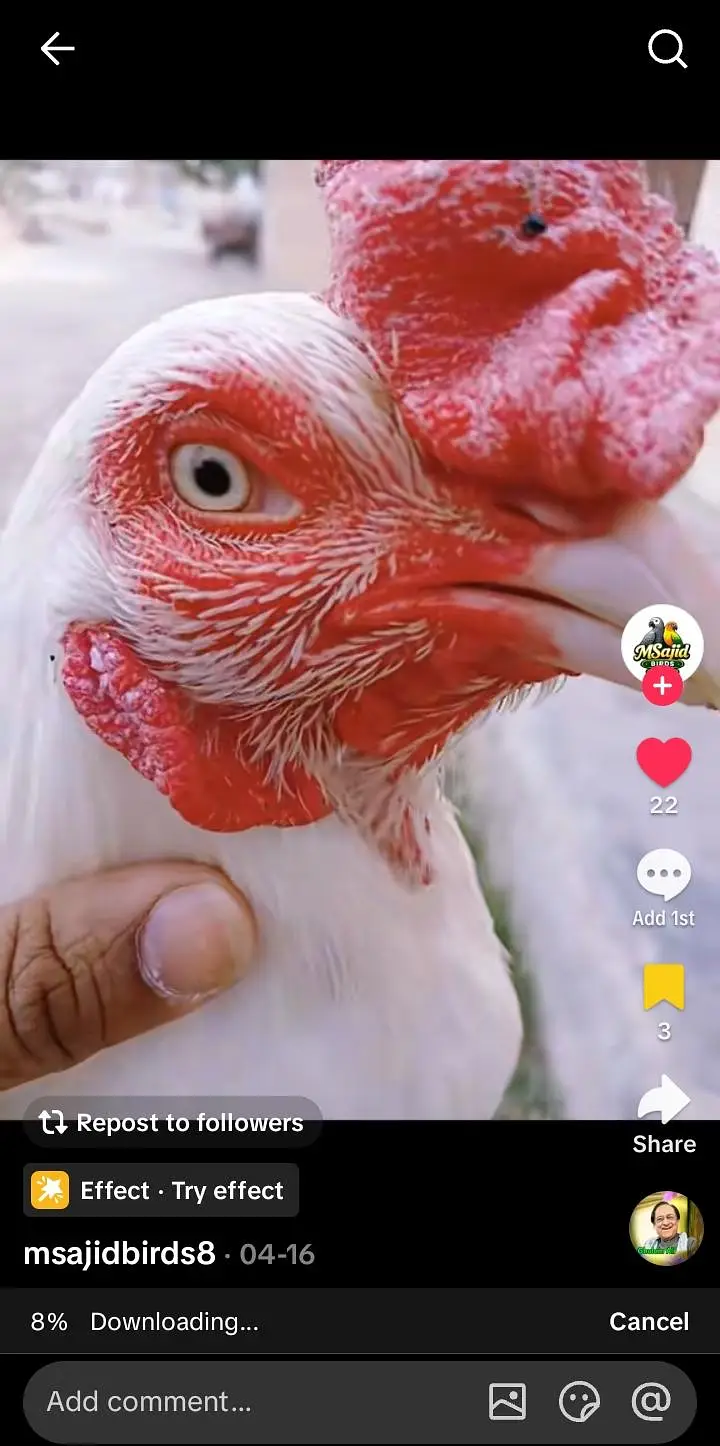
Task: Open the search magnifier icon
Action: (x=667, y=48)
